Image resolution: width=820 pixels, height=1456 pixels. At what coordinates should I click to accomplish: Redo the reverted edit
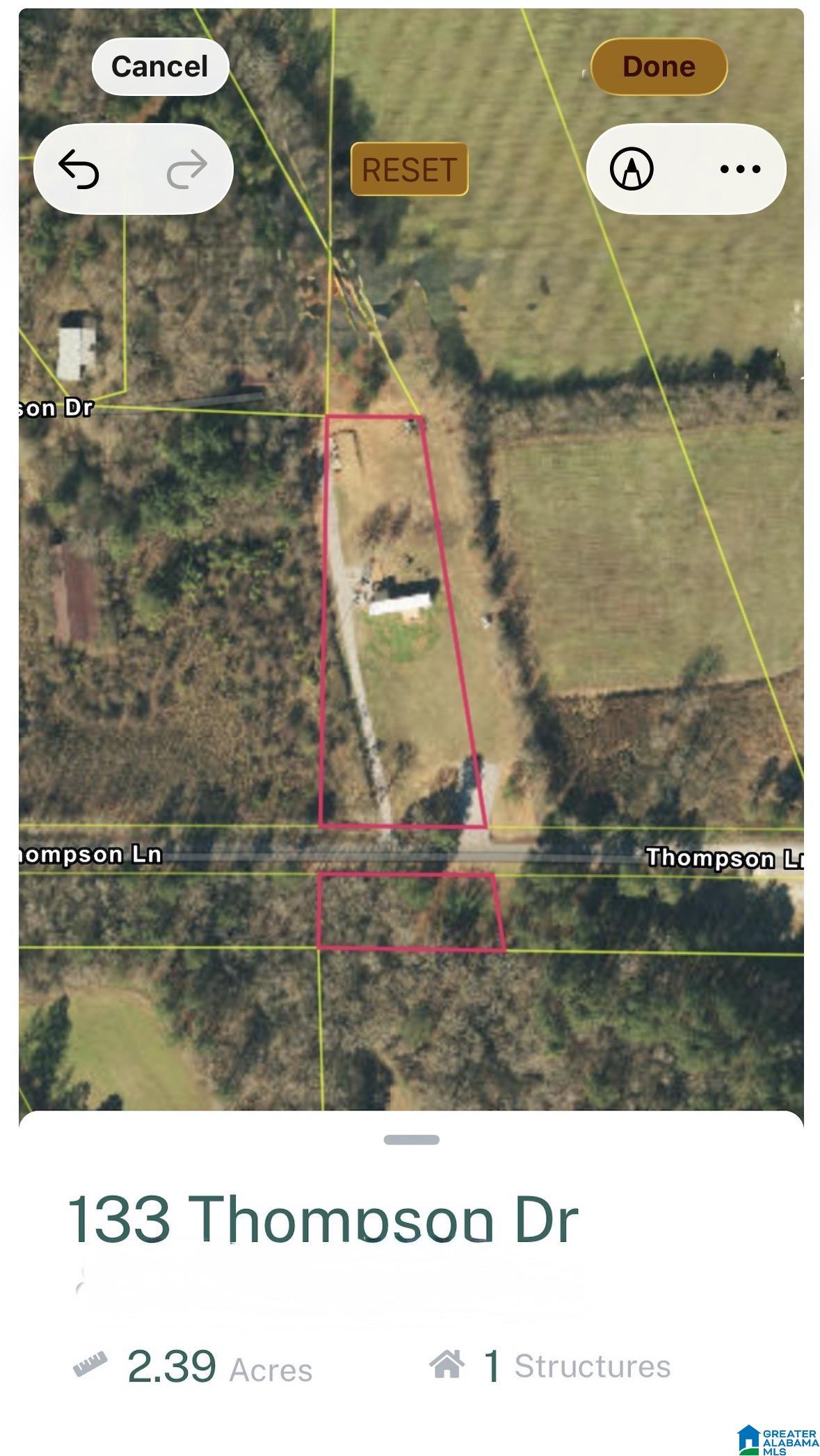186,169
